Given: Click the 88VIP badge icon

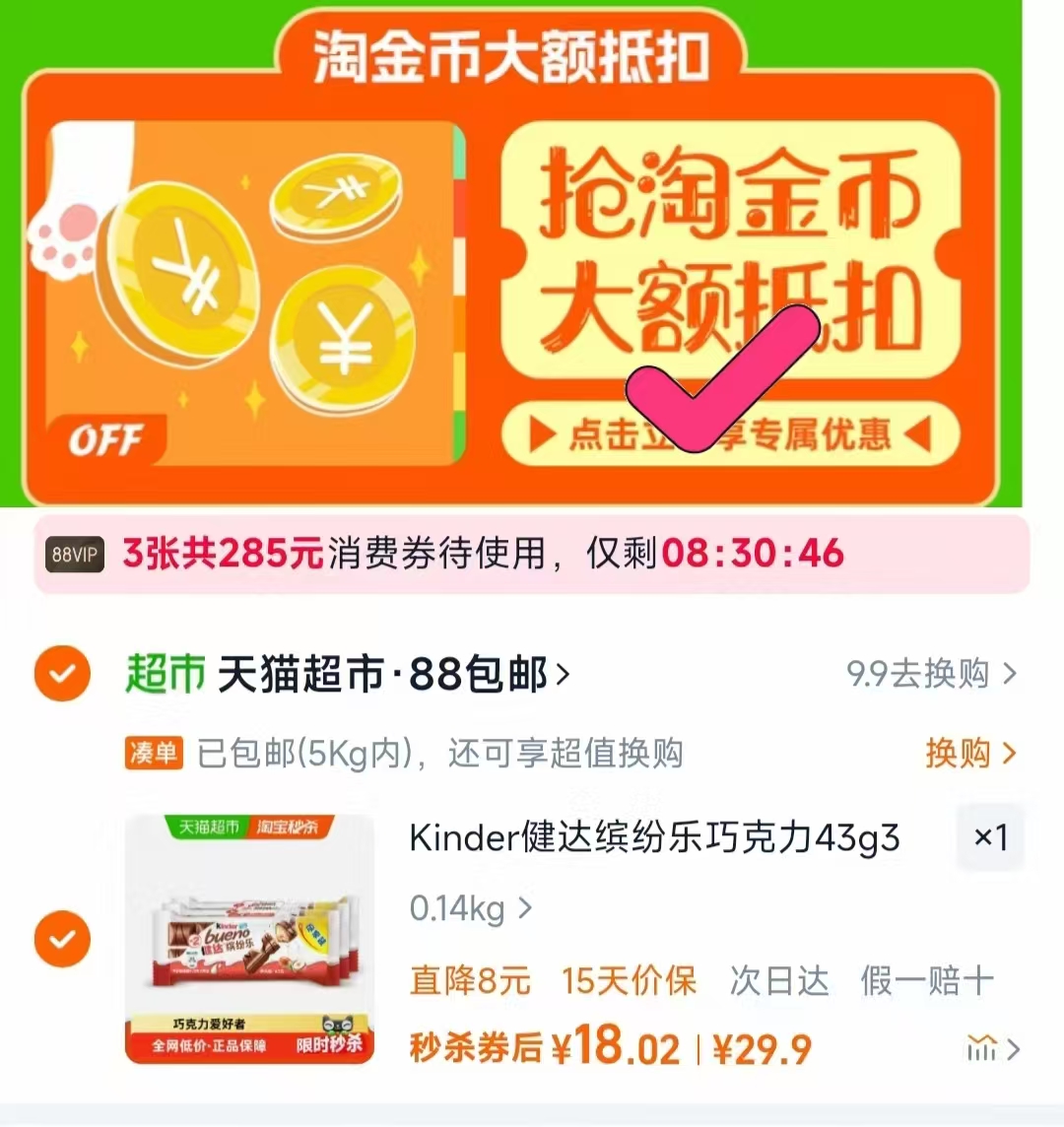Looking at the screenshot, I should (73, 555).
